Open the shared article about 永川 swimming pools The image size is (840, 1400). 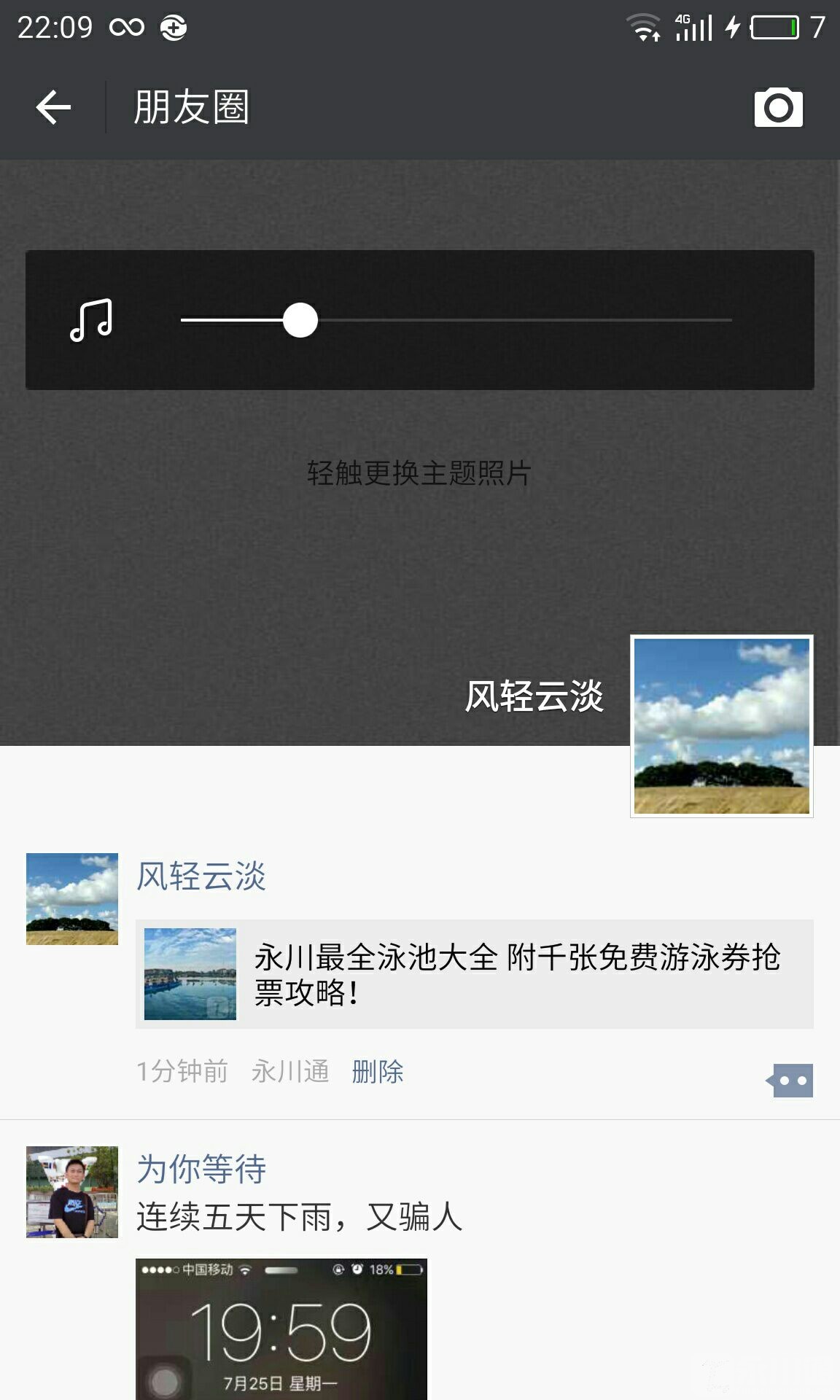474,974
